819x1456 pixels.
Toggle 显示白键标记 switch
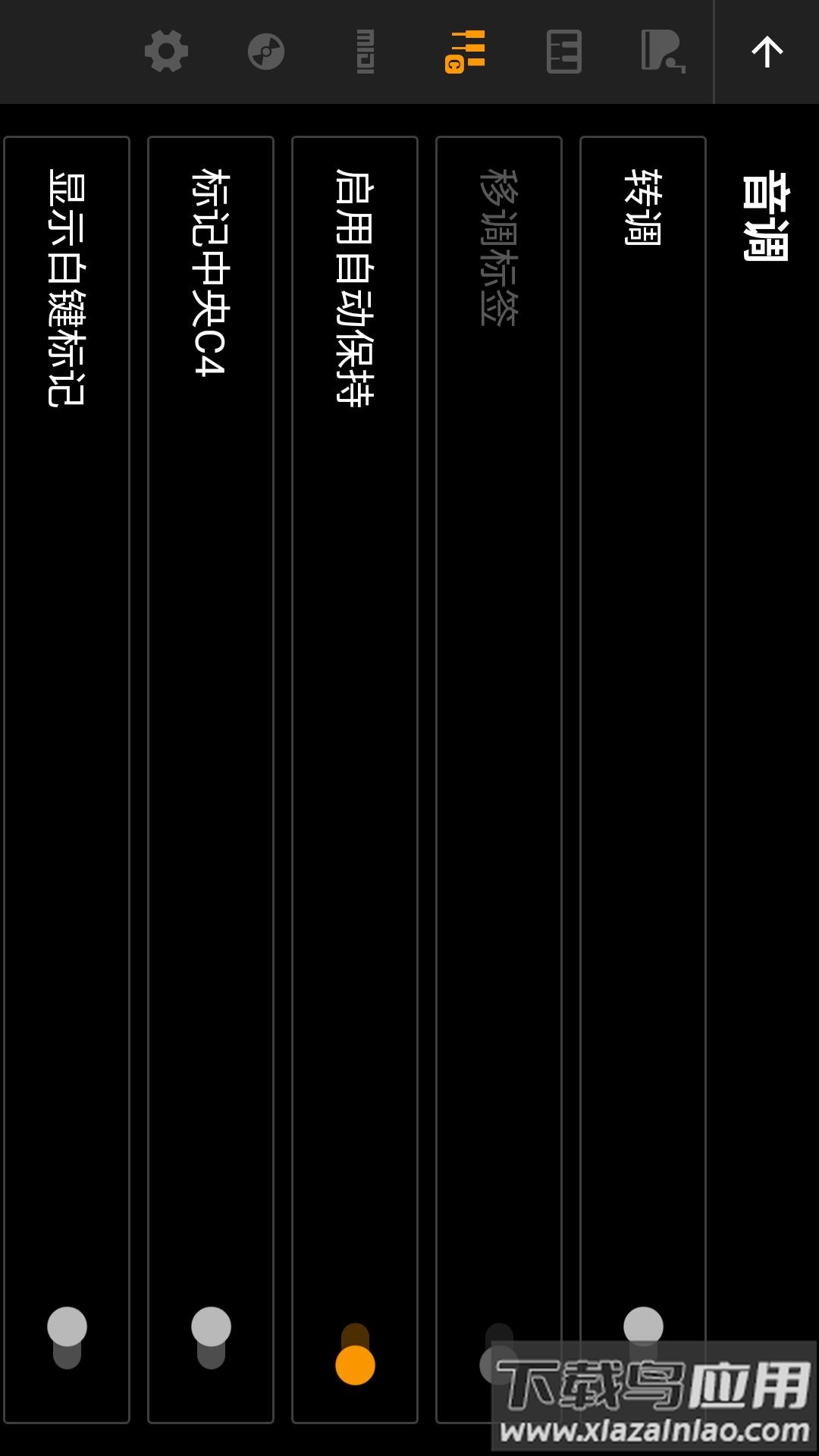[67, 1338]
